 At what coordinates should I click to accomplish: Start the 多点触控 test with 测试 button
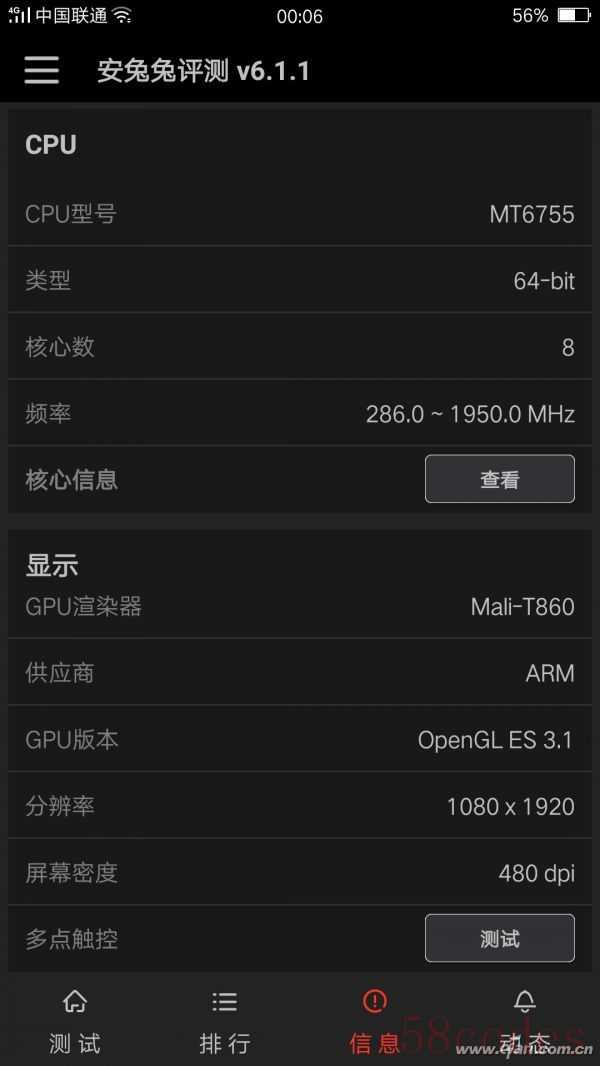pyautogui.click(x=499, y=938)
